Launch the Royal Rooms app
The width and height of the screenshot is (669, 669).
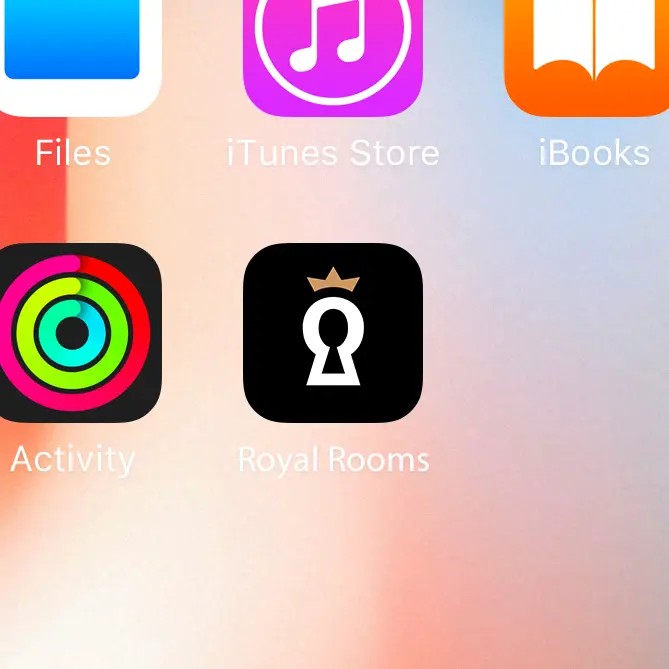coord(333,333)
